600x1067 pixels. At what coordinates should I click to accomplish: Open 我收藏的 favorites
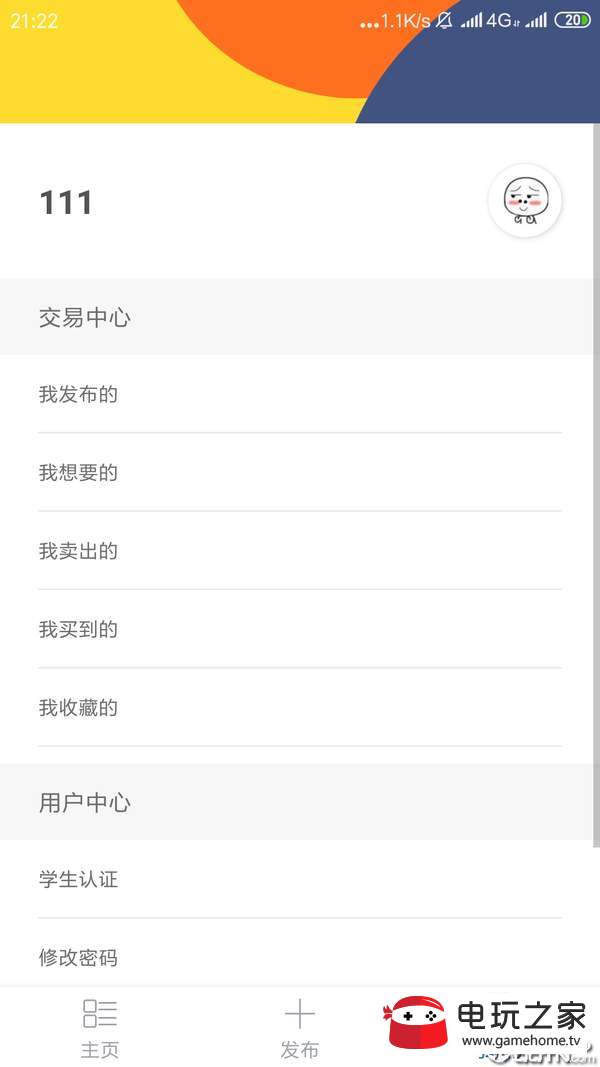(x=299, y=707)
